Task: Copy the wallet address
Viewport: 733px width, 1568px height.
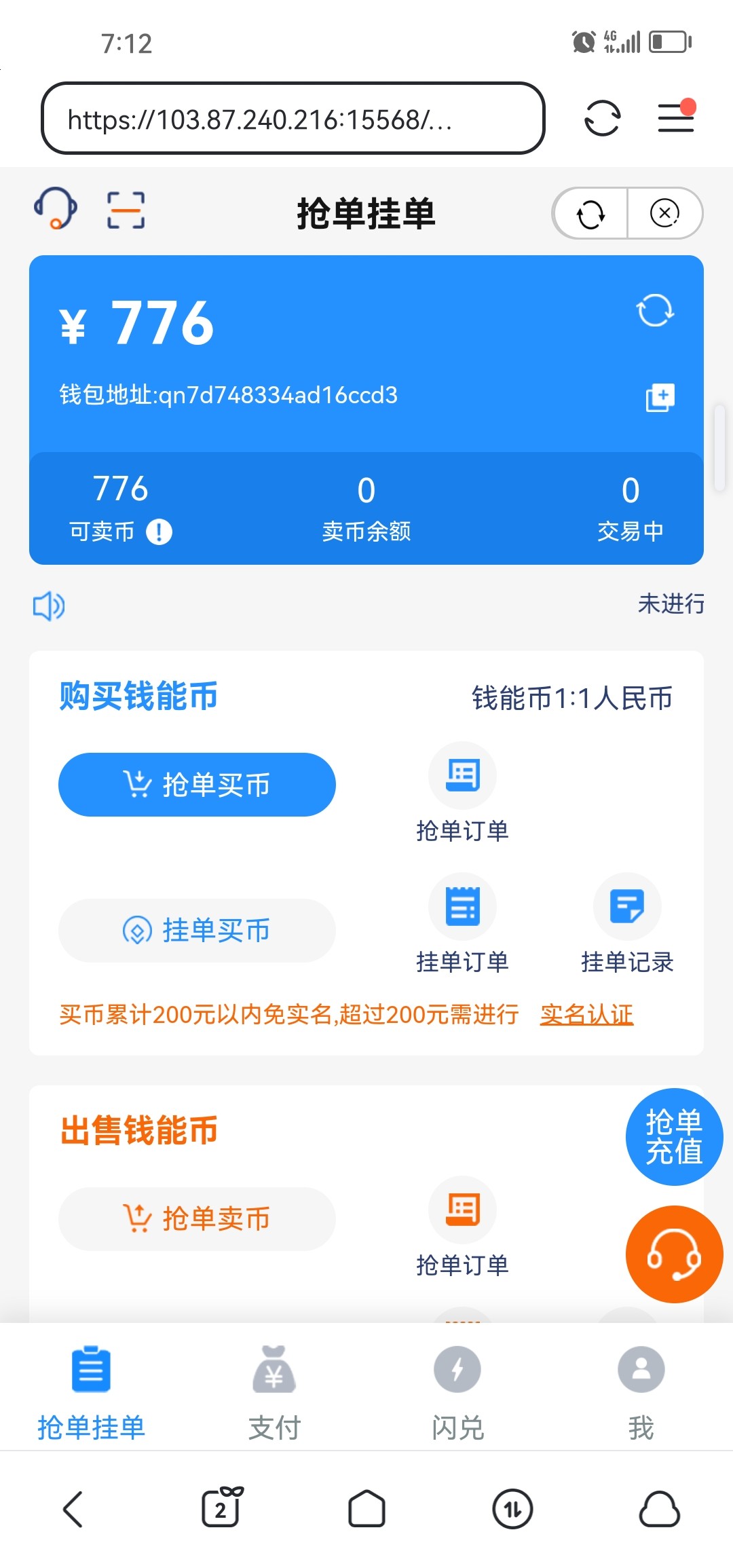Action: pyautogui.click(x=660, y=397)
